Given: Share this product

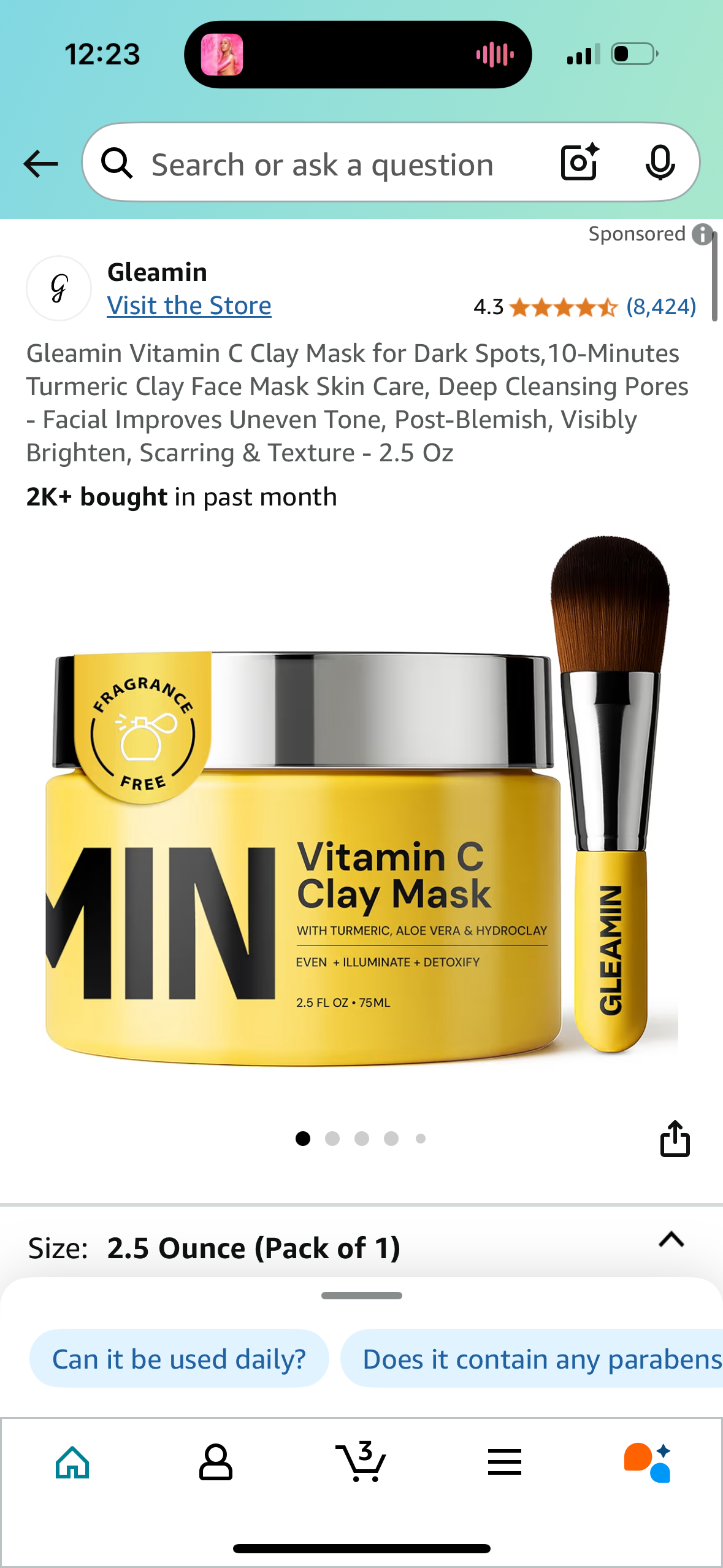Looking at the screenshot, I should (675, 1139).
